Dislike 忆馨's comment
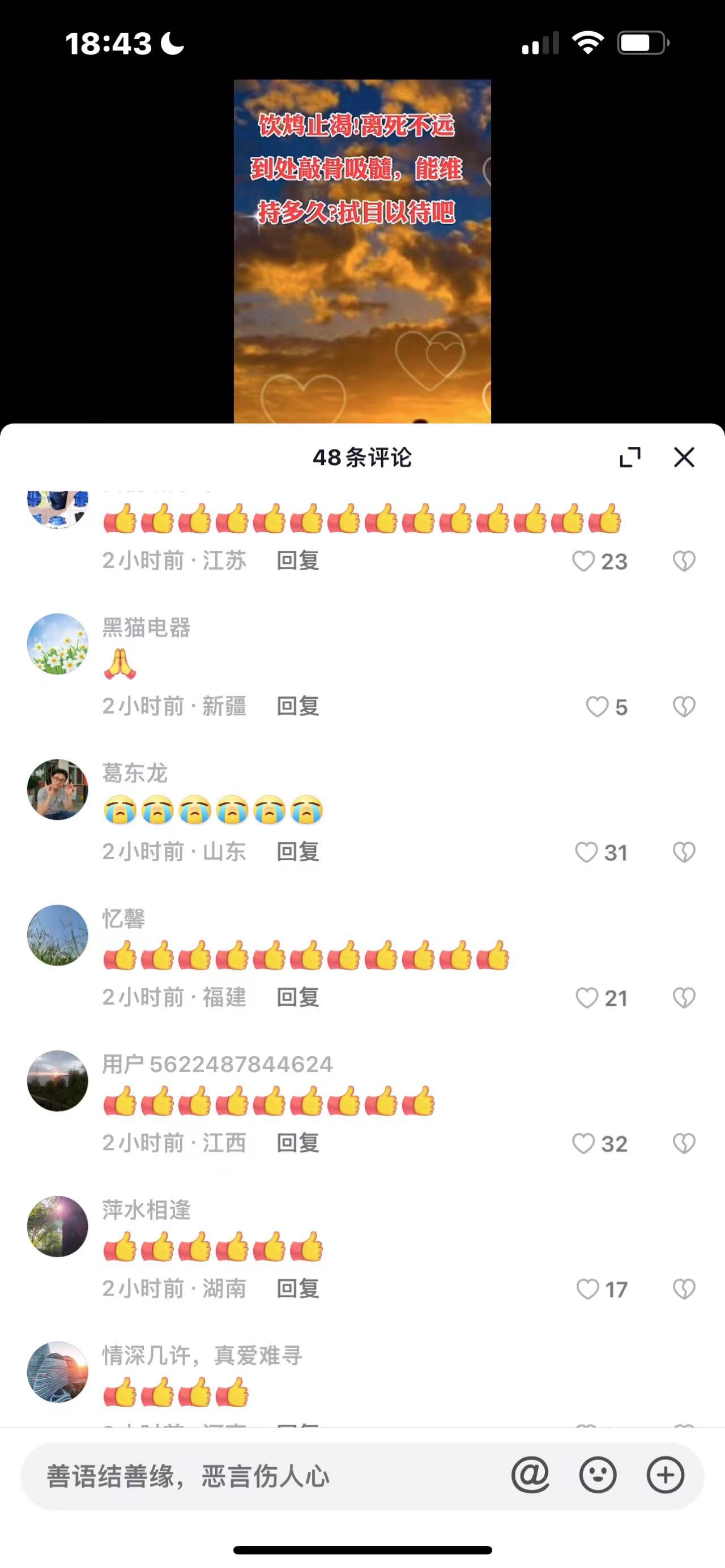This screenshot has width=725, height=1568. (x=684, y=998)
